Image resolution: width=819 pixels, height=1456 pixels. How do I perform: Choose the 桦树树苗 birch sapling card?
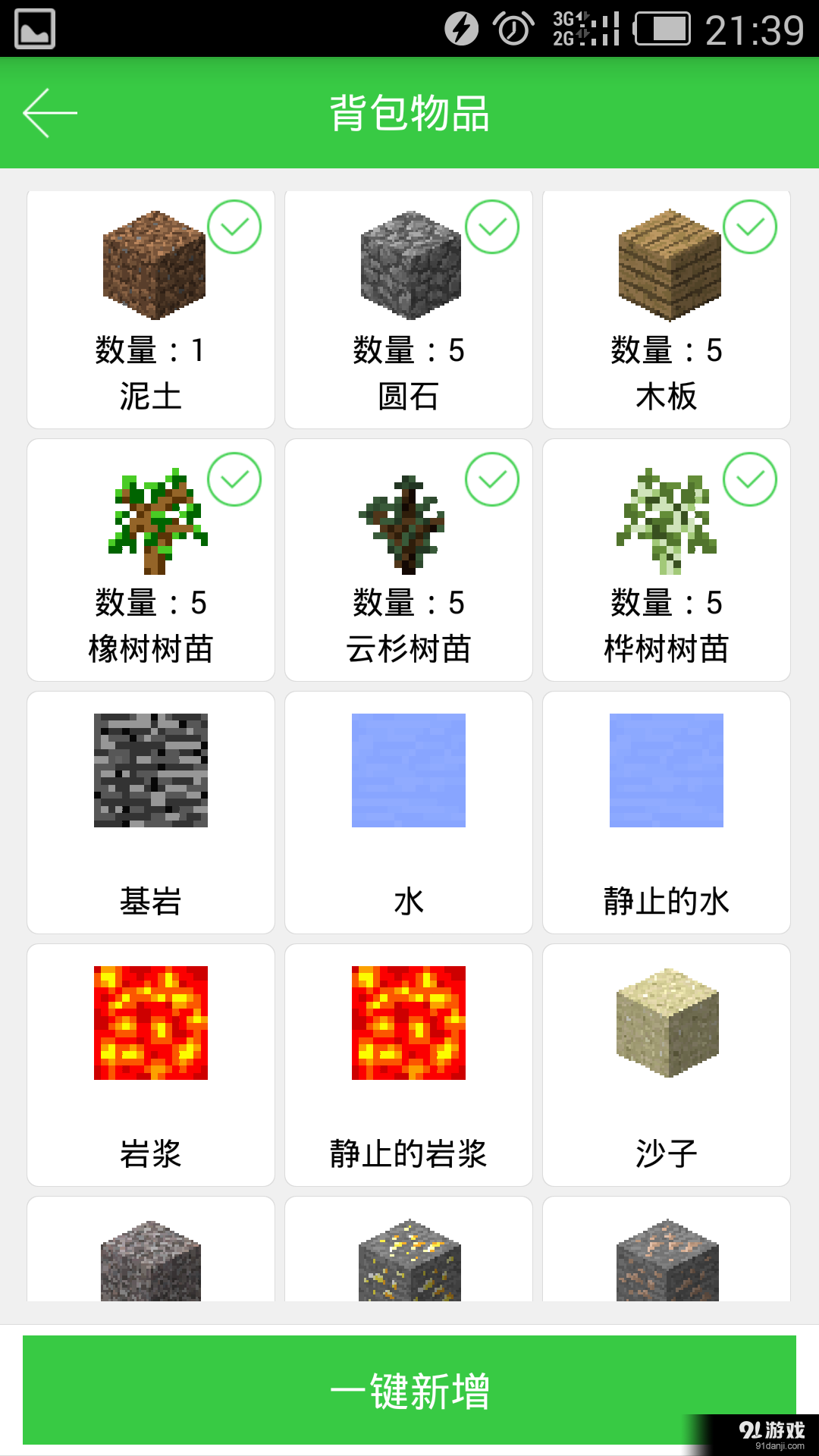[667, 560]
